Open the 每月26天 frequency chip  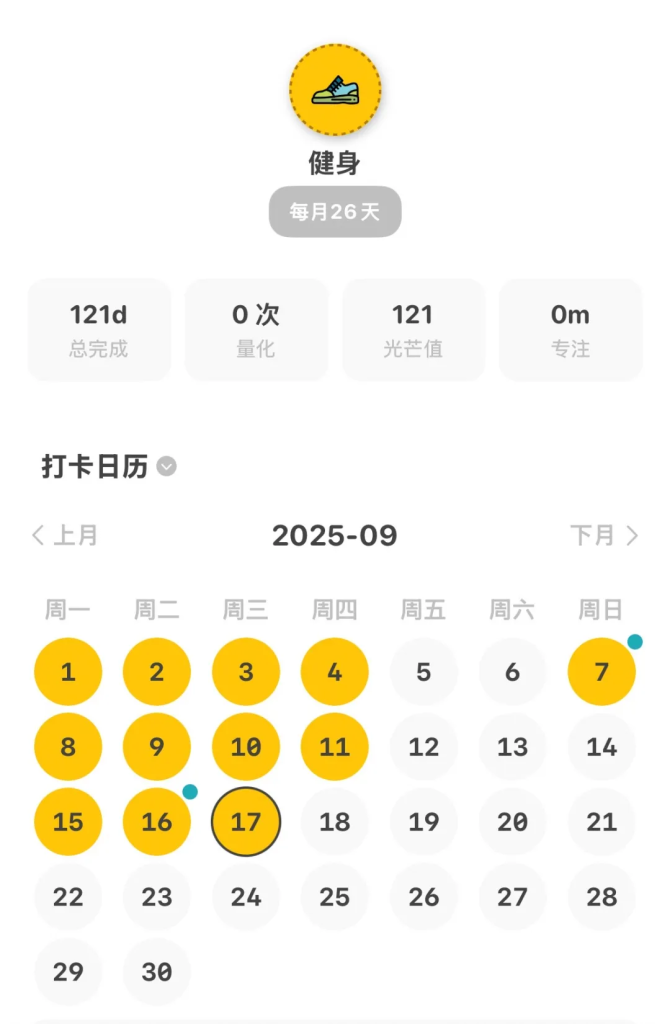[x=335, y=212]
